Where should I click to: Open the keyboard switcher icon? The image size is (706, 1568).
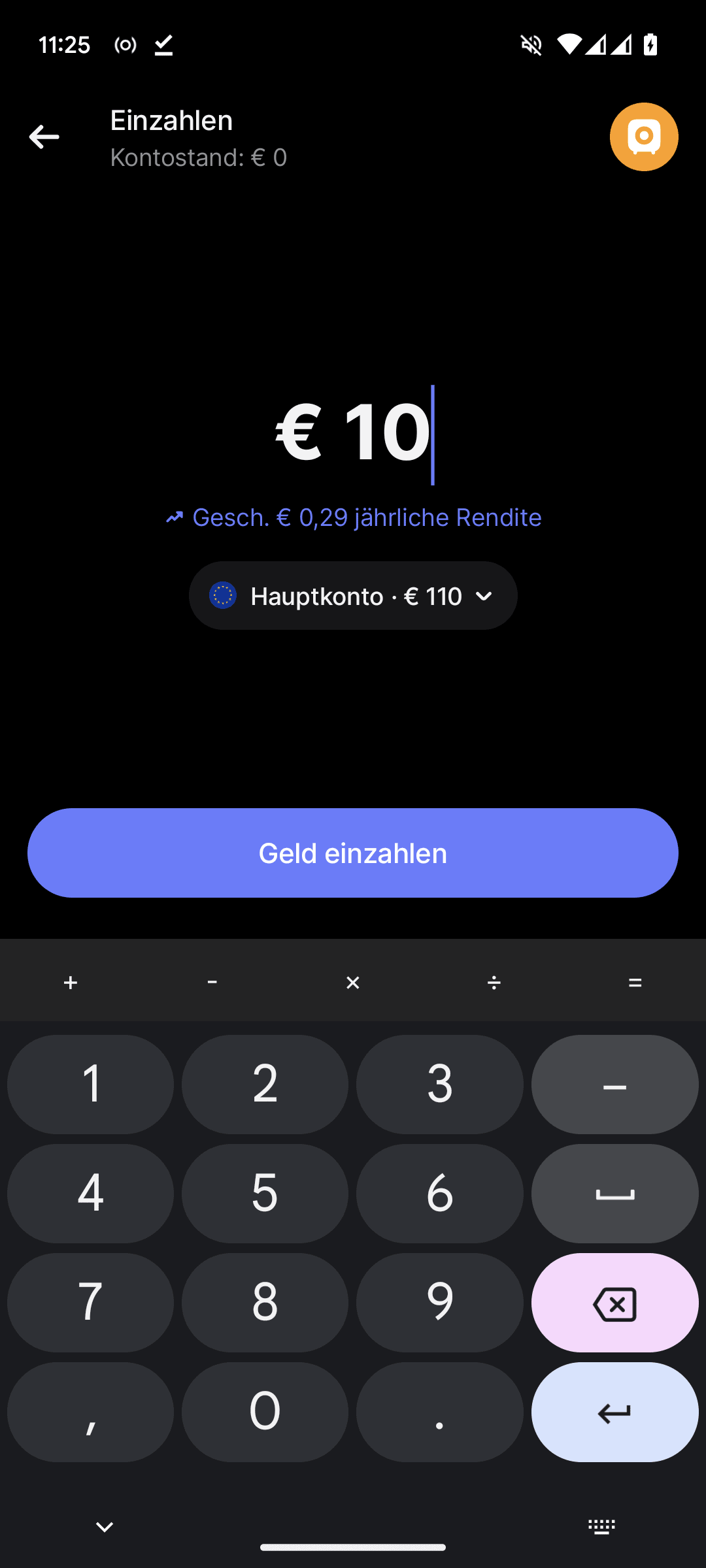click(x=601, y=1527)
